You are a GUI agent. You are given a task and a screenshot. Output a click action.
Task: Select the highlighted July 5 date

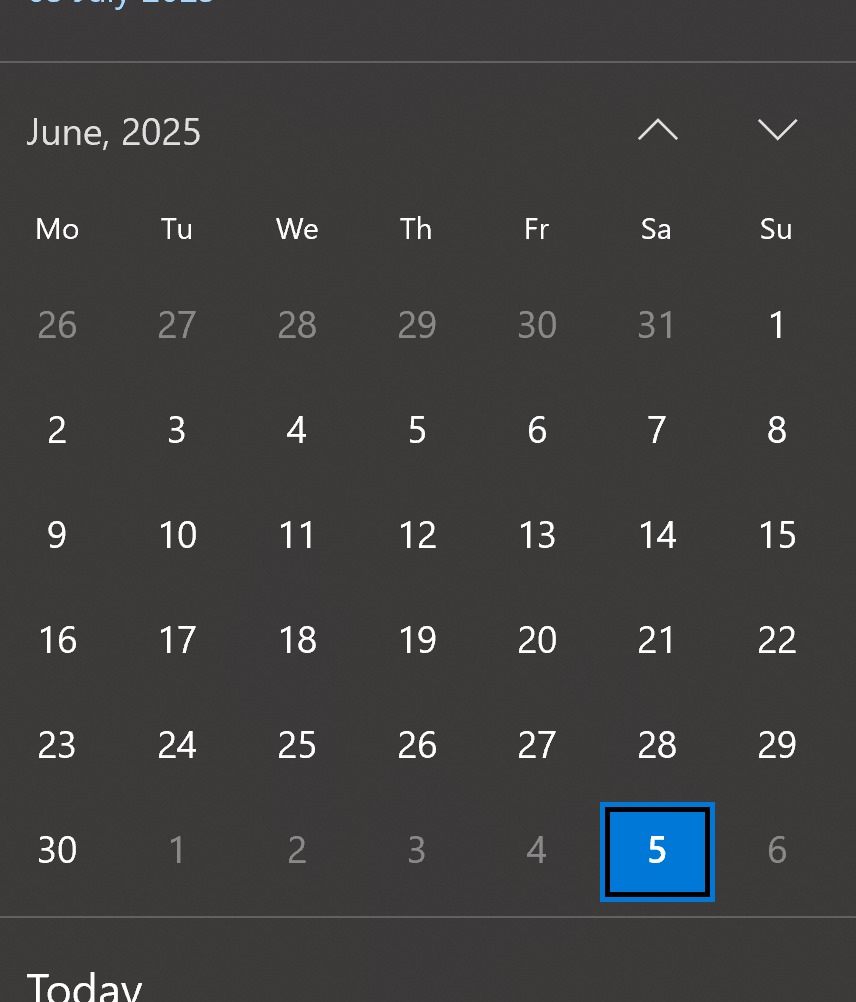[657, 851]
